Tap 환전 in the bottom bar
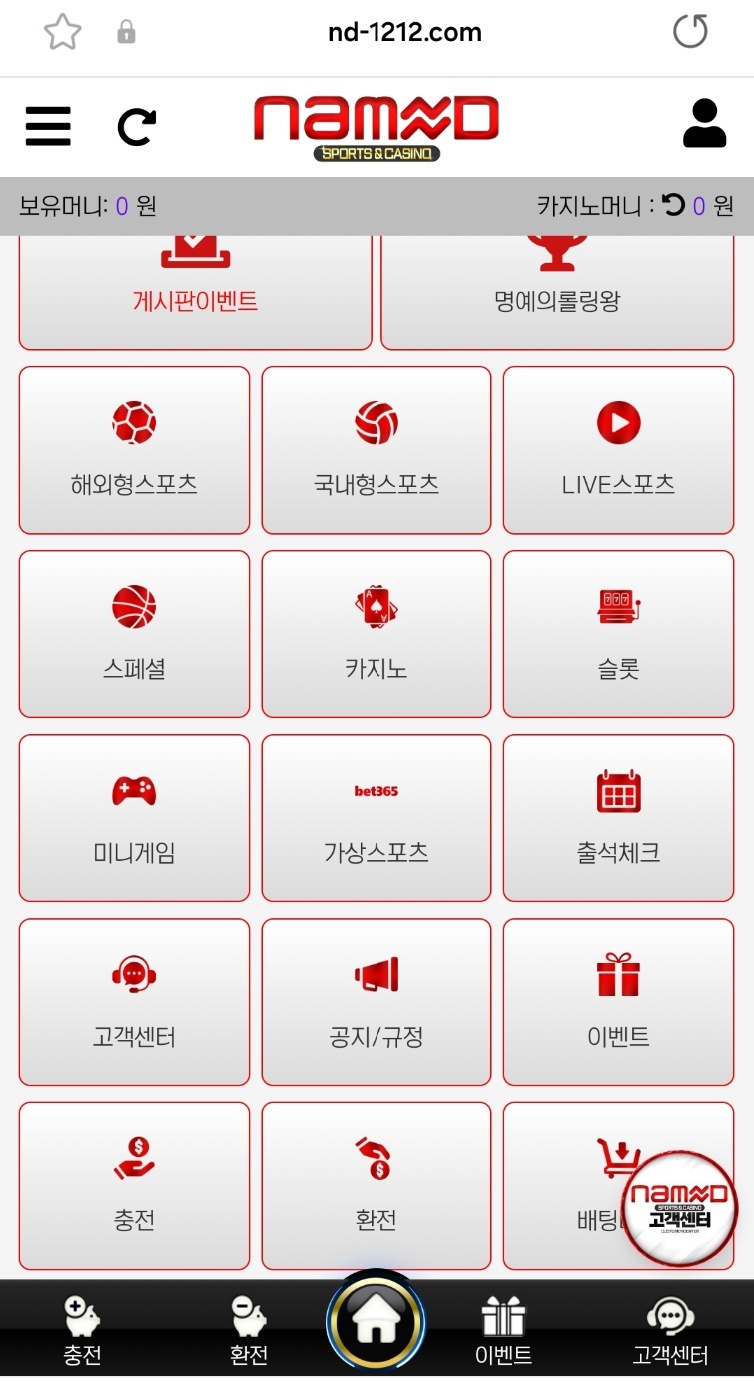754x1381 pixels. (249, 1332)
